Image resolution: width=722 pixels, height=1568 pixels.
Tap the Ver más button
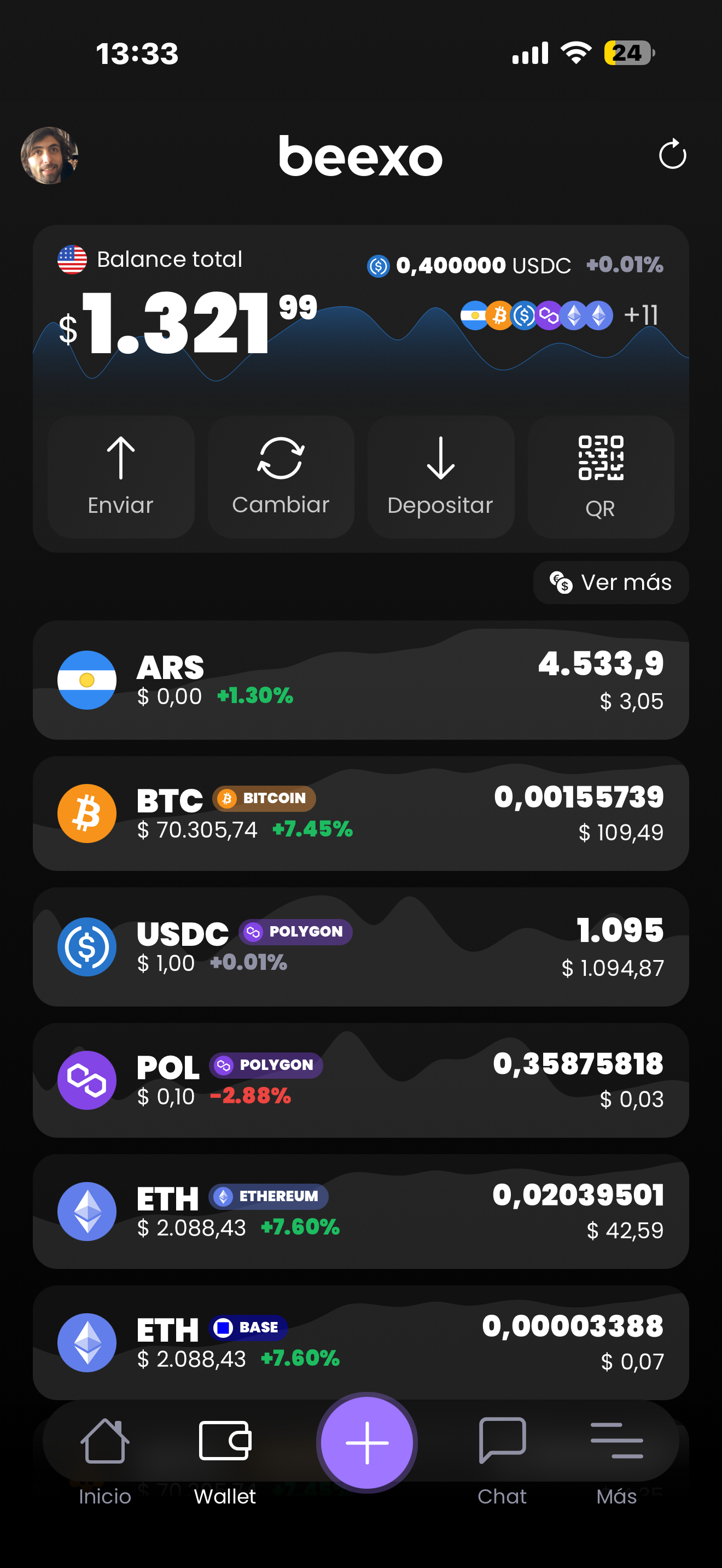[610, 582]
